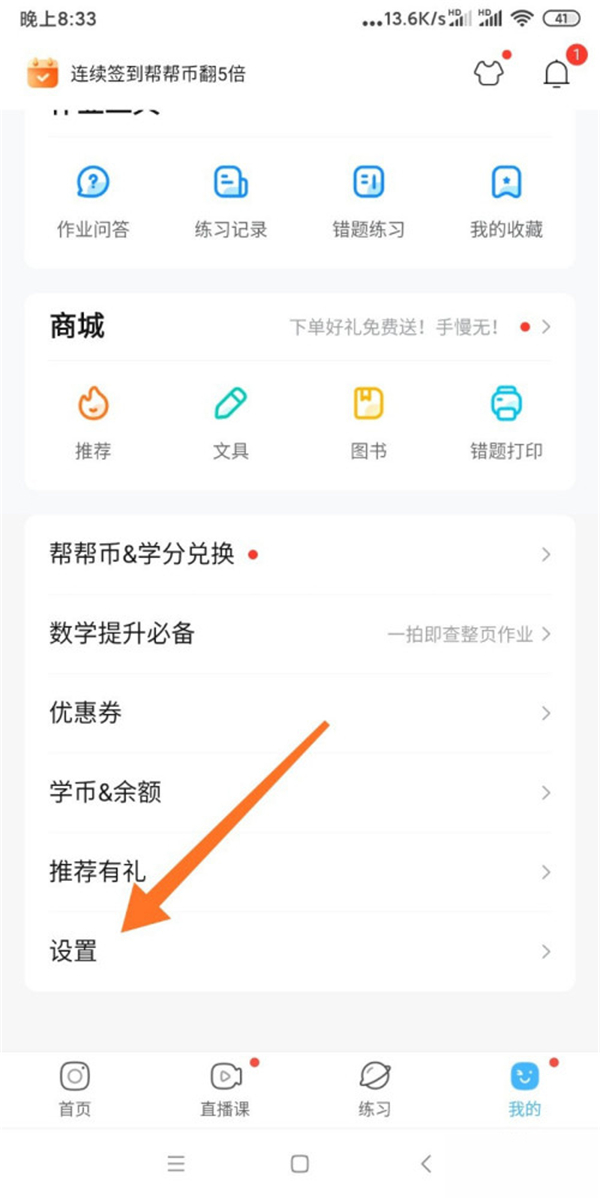The height and width of the screenshot is (1200, 600).
Task: View 优惠券
Action: click(x=300, y=713)
